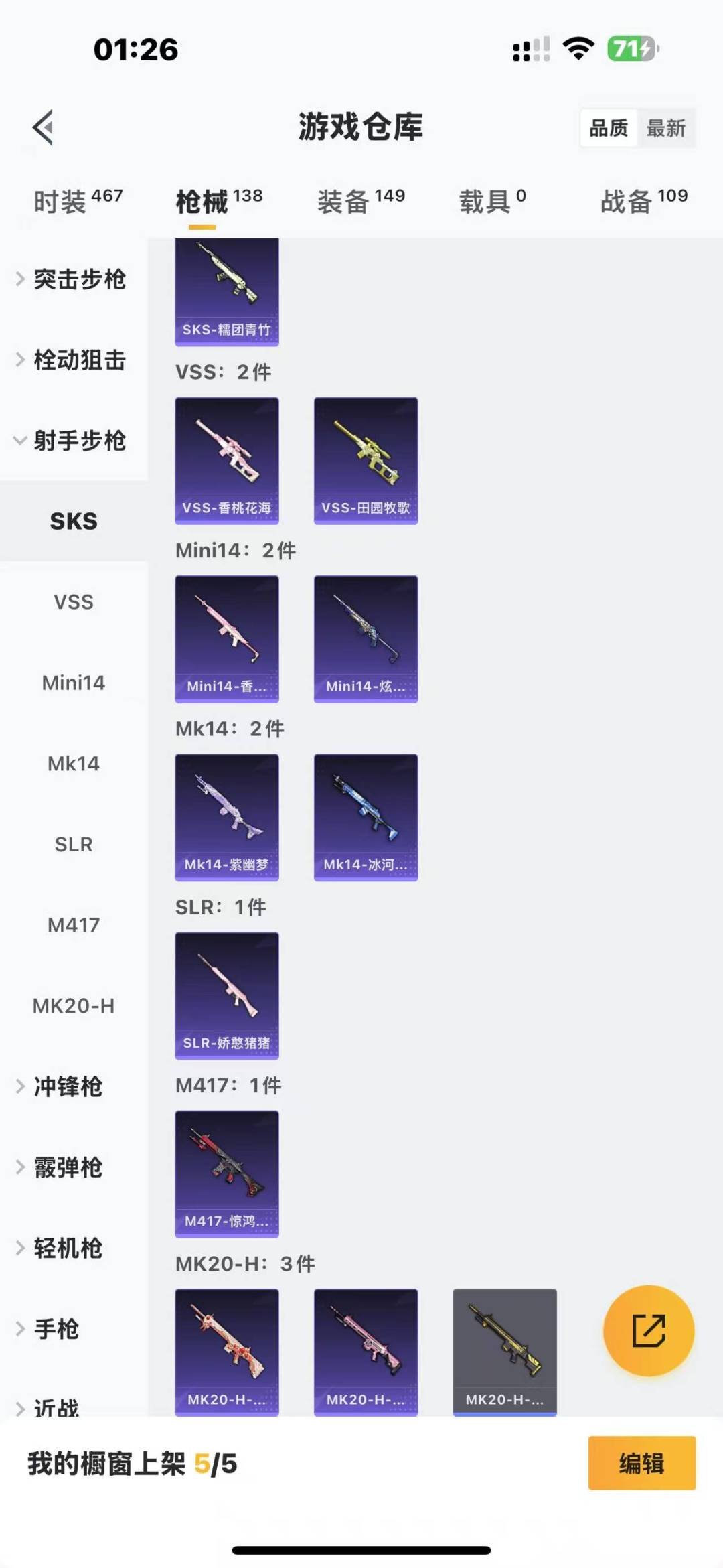The image size is (723, 1568).
Task: Collapse the 射手步枪 category
Action: pyautogui.click(x=74, y=441)
